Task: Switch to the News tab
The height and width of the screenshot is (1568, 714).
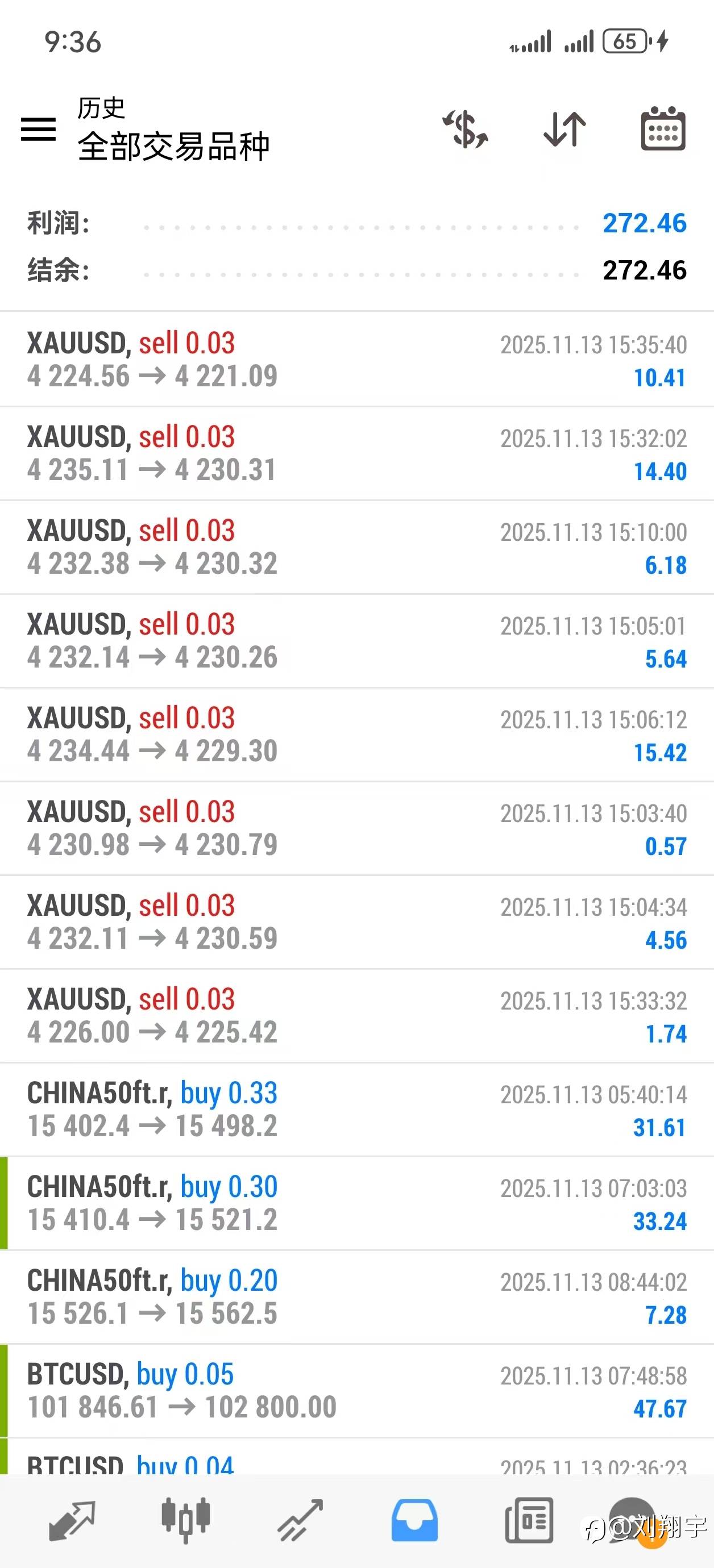Action: pos(529,1520)
